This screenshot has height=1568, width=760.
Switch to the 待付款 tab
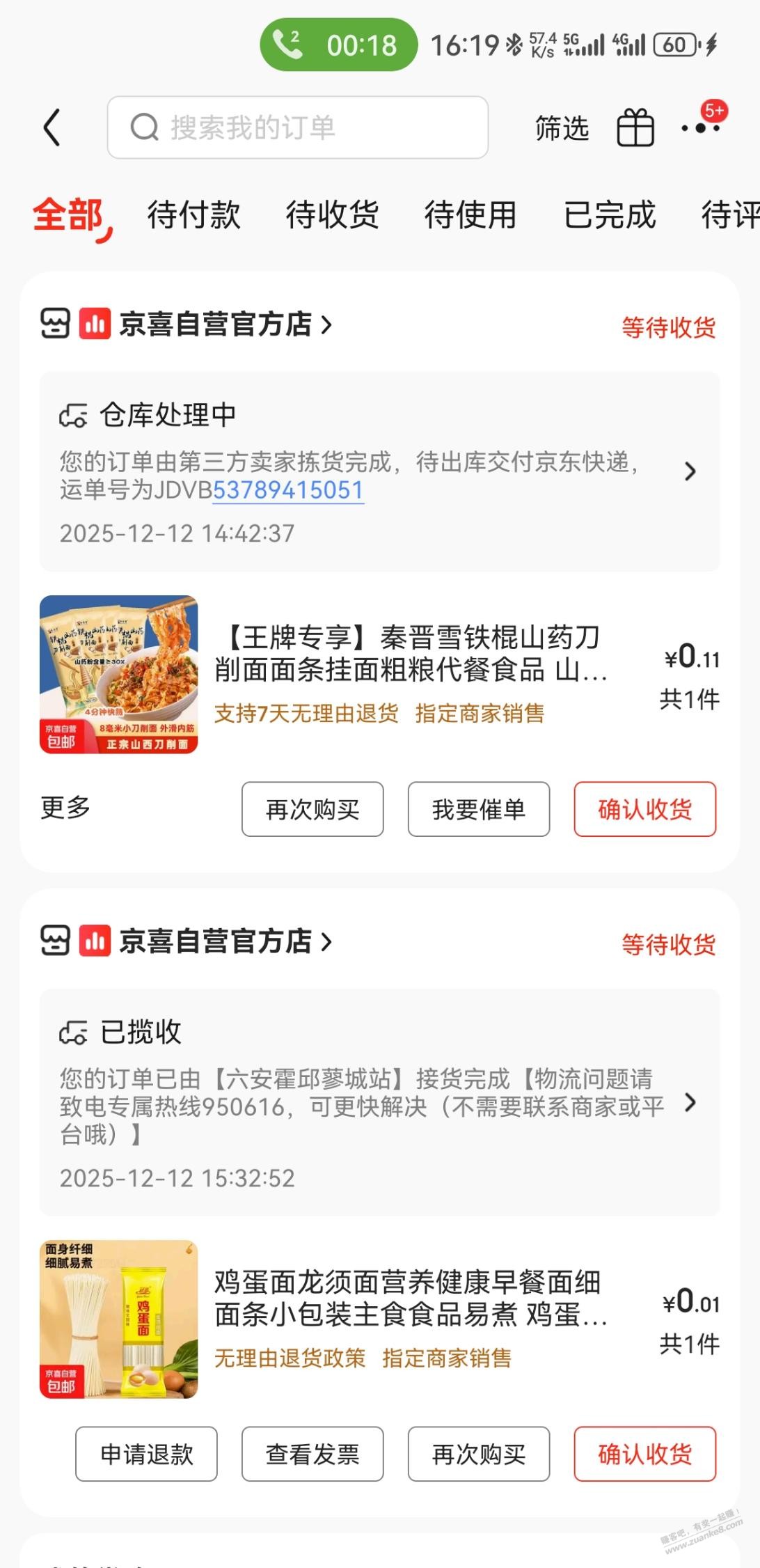[193, 214]
